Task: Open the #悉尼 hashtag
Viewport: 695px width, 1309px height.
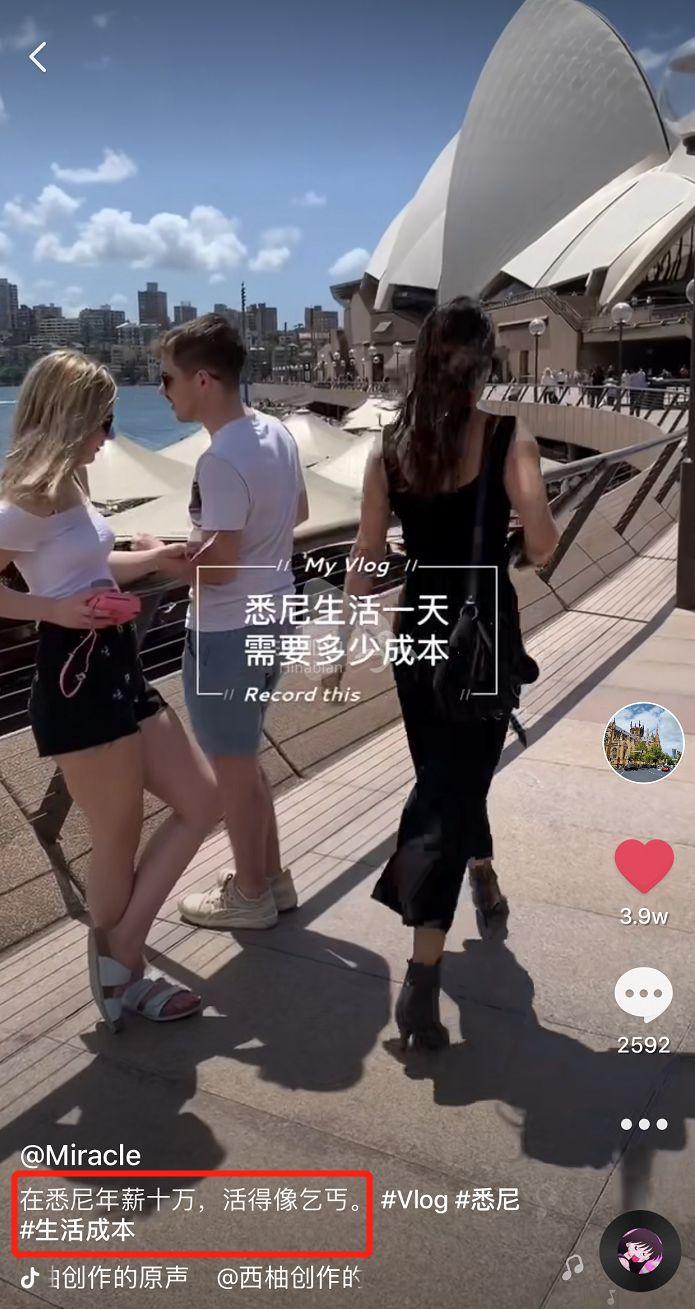Action: [488, 1200]
